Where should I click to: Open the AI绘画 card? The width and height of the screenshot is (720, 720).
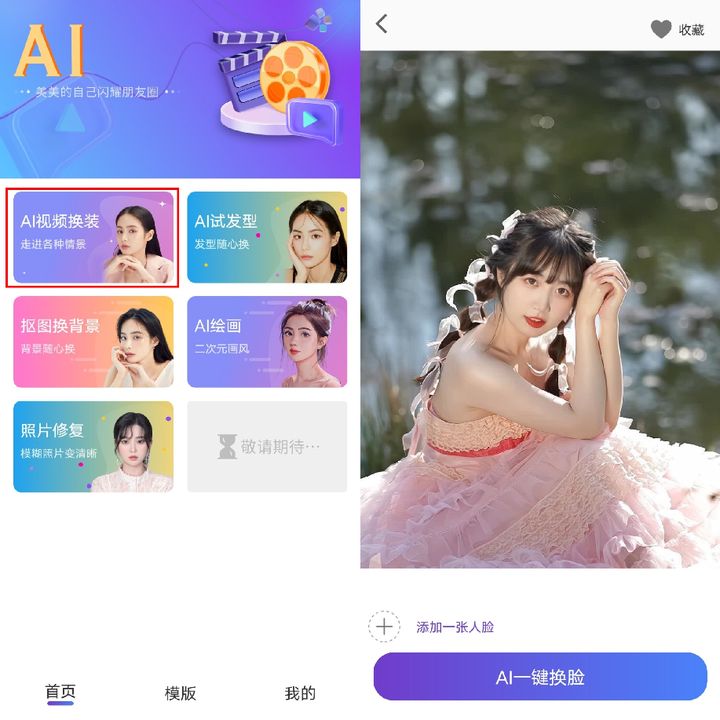(x=267, y=342)
